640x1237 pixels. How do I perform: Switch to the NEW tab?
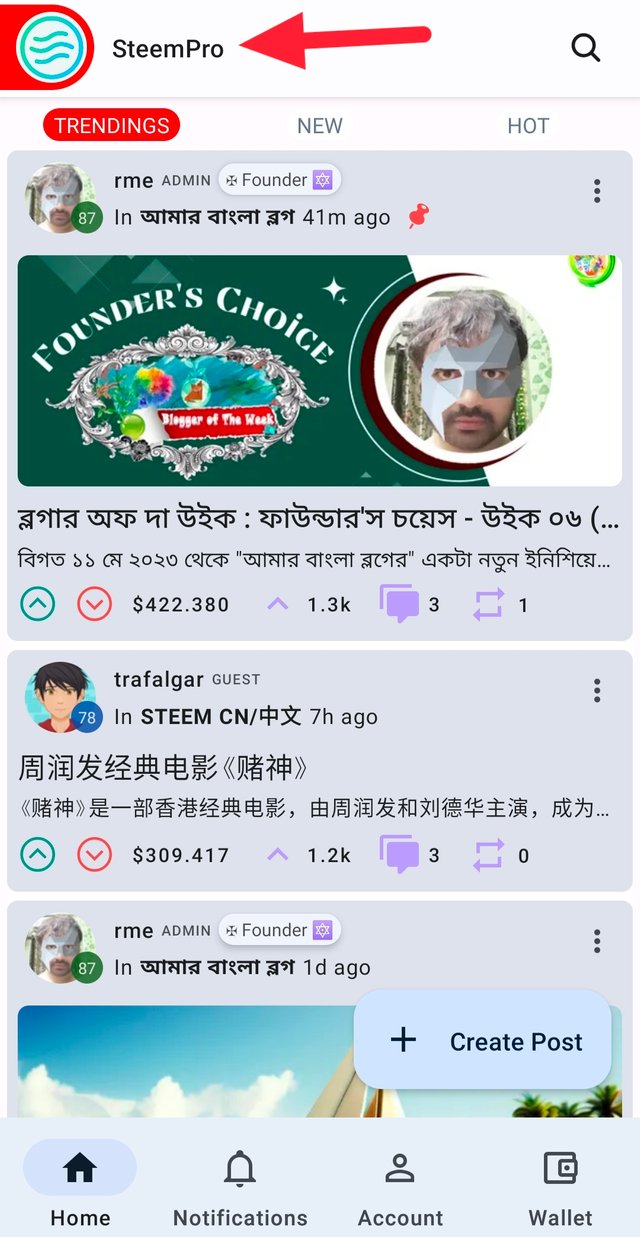coord(320,126)
